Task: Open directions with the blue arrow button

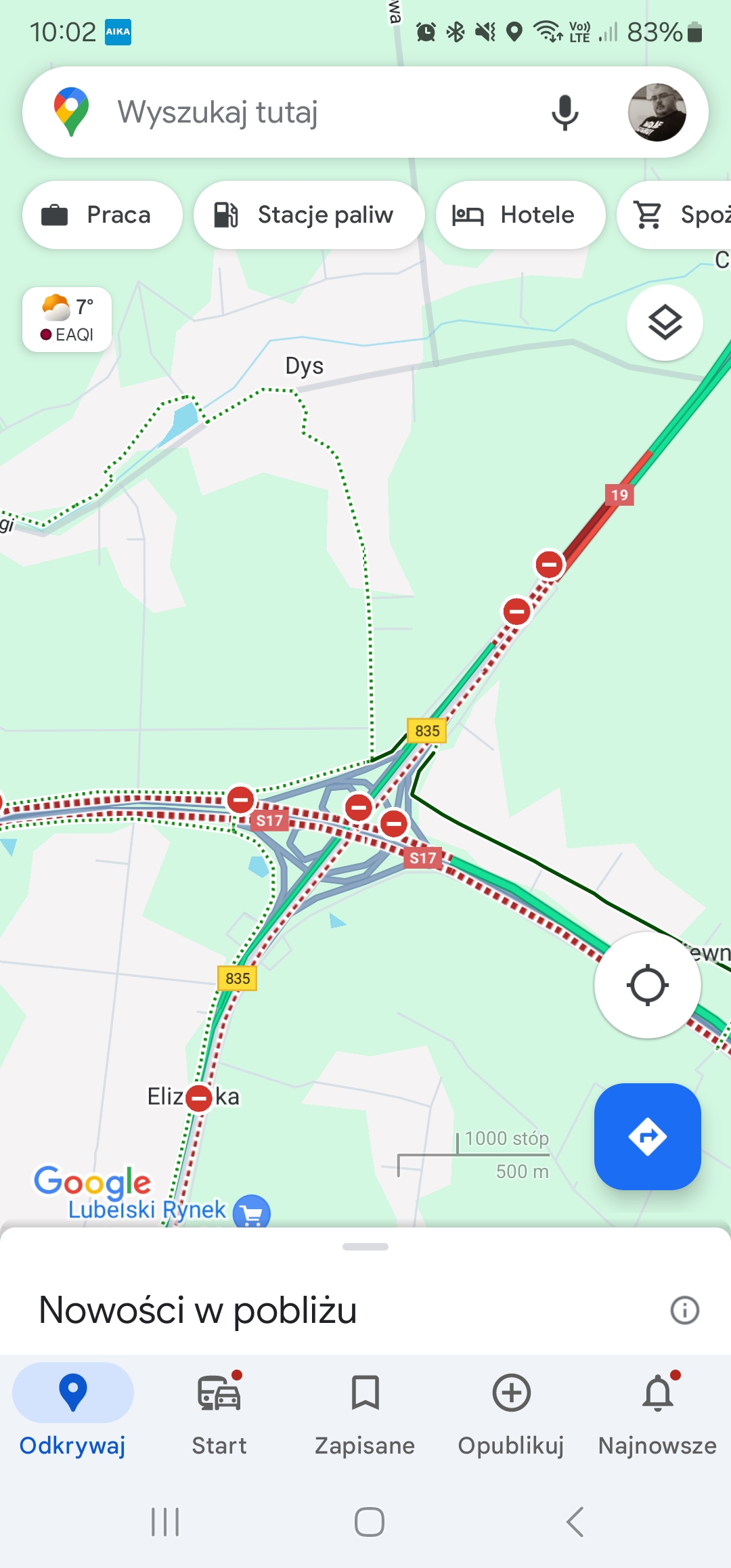Action: point(647,1136)
